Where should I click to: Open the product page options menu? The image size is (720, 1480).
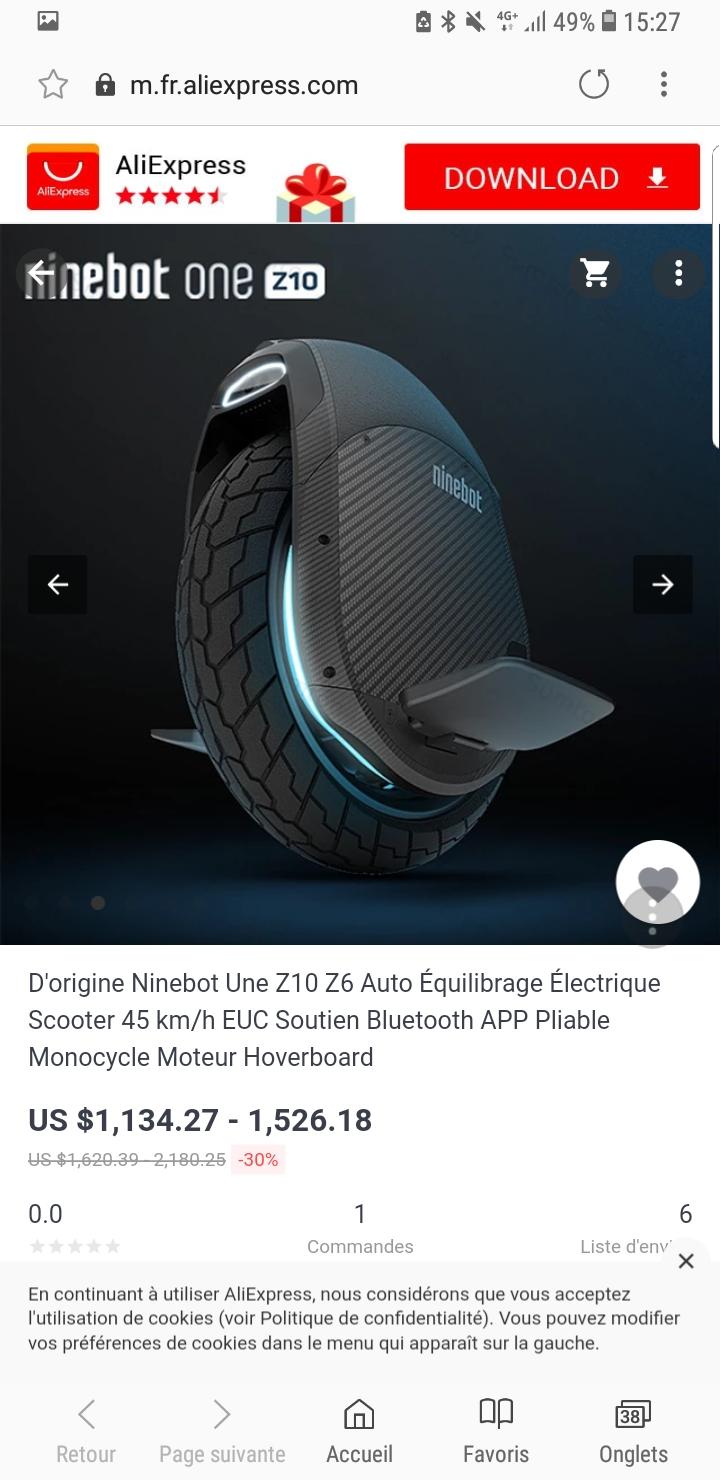pyautogui.click(x=679, y=273)
